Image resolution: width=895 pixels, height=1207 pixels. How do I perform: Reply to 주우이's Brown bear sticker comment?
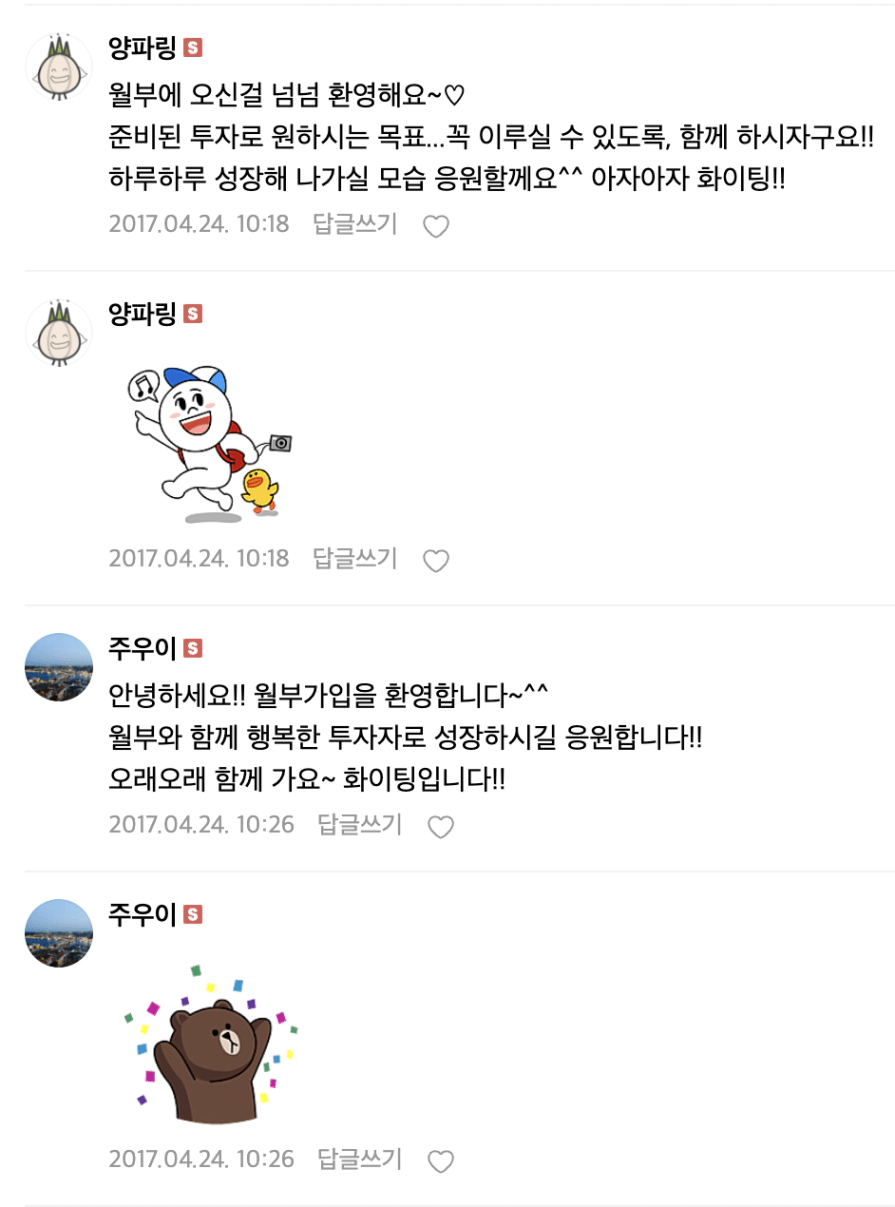click(x=360, y=1159)
